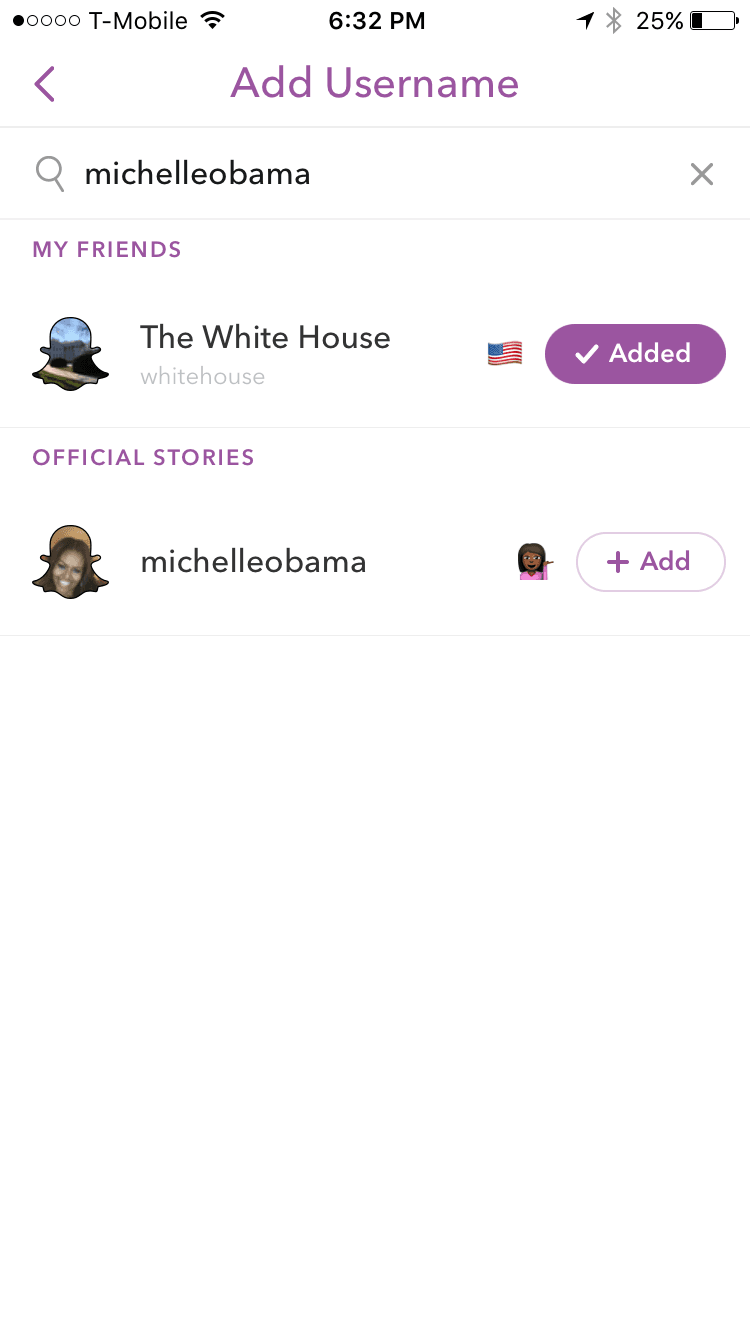
Task: Open the MY FRIENDS section header
Action: click(106, 249)
